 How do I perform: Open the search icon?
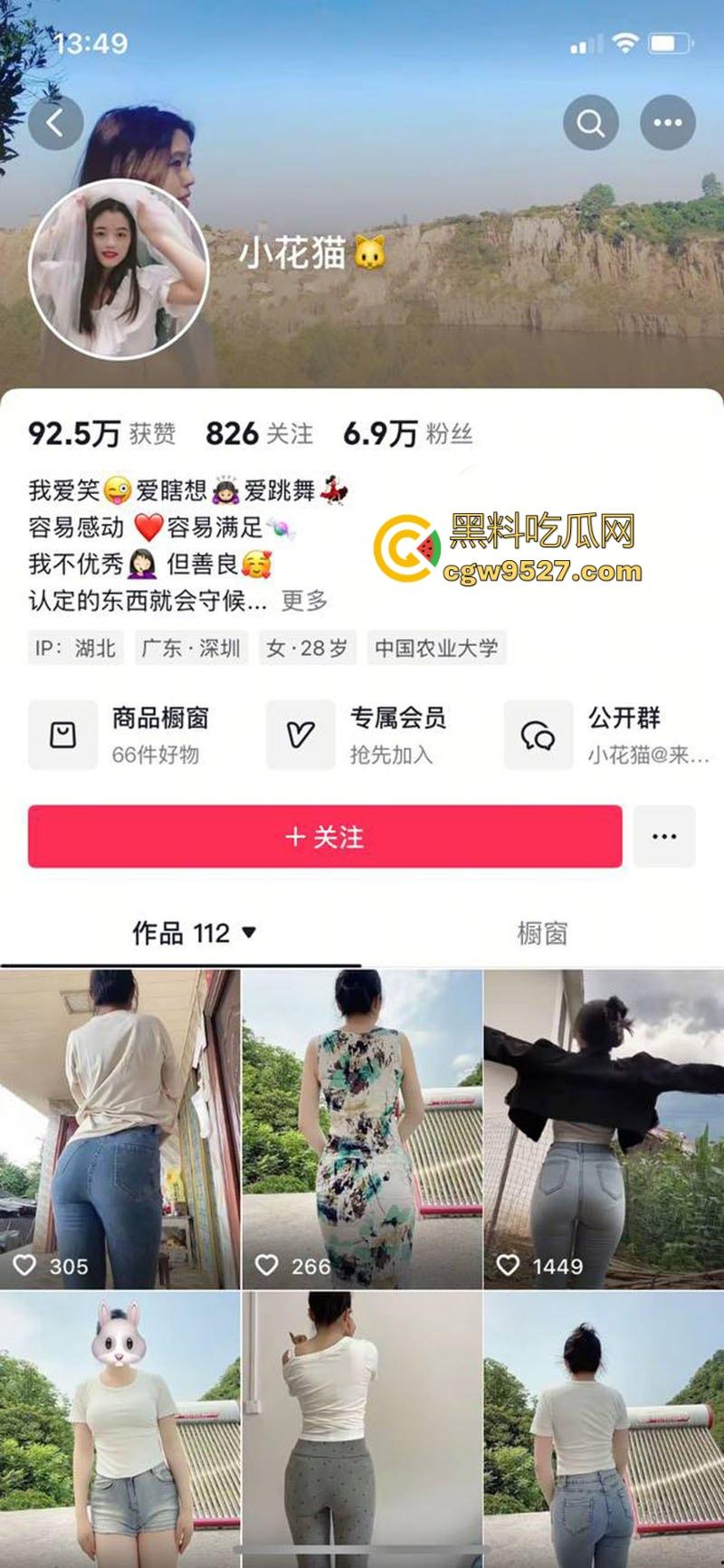pos(589,120)
